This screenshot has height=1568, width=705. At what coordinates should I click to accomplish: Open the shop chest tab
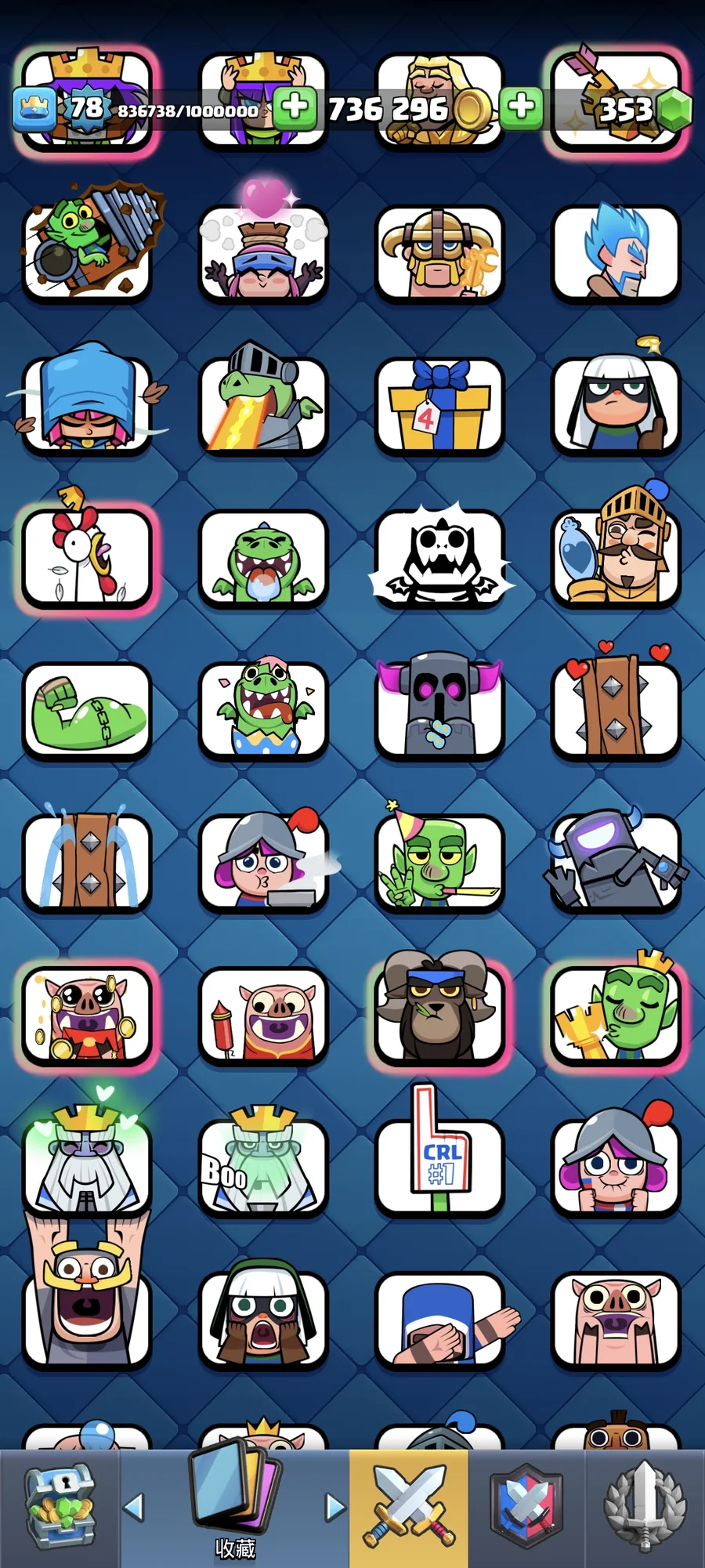tap(60, 1508)
